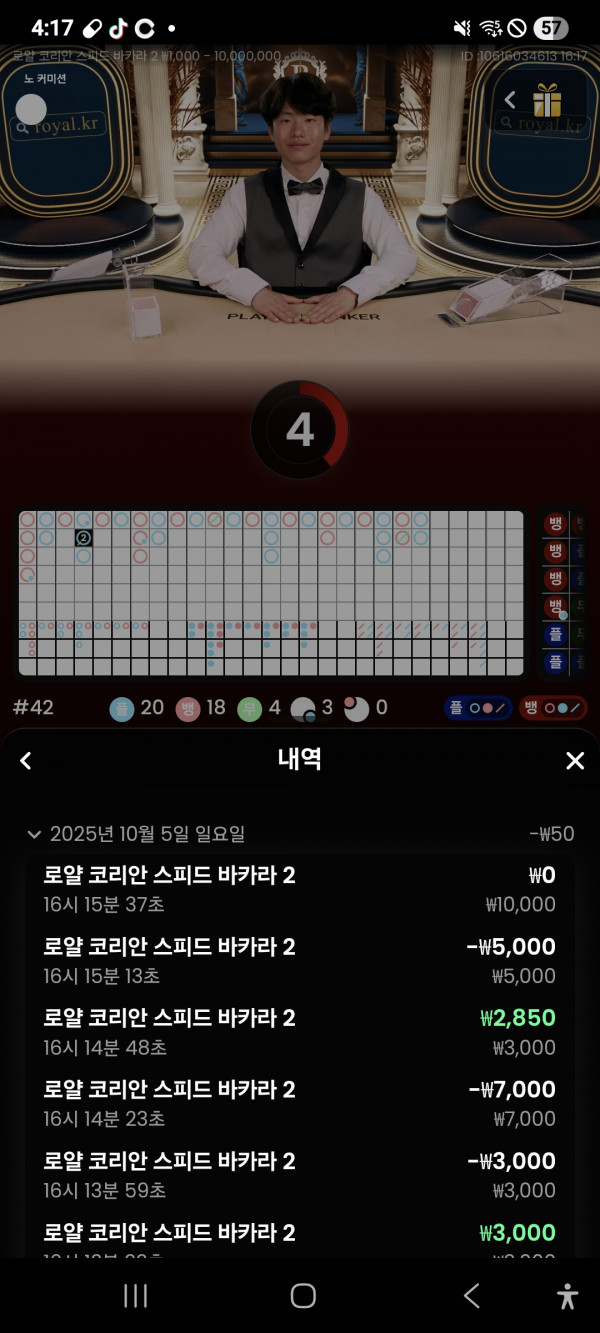
Task: Open the 16시 14분 48초 game record
Action: [299, 1031]
